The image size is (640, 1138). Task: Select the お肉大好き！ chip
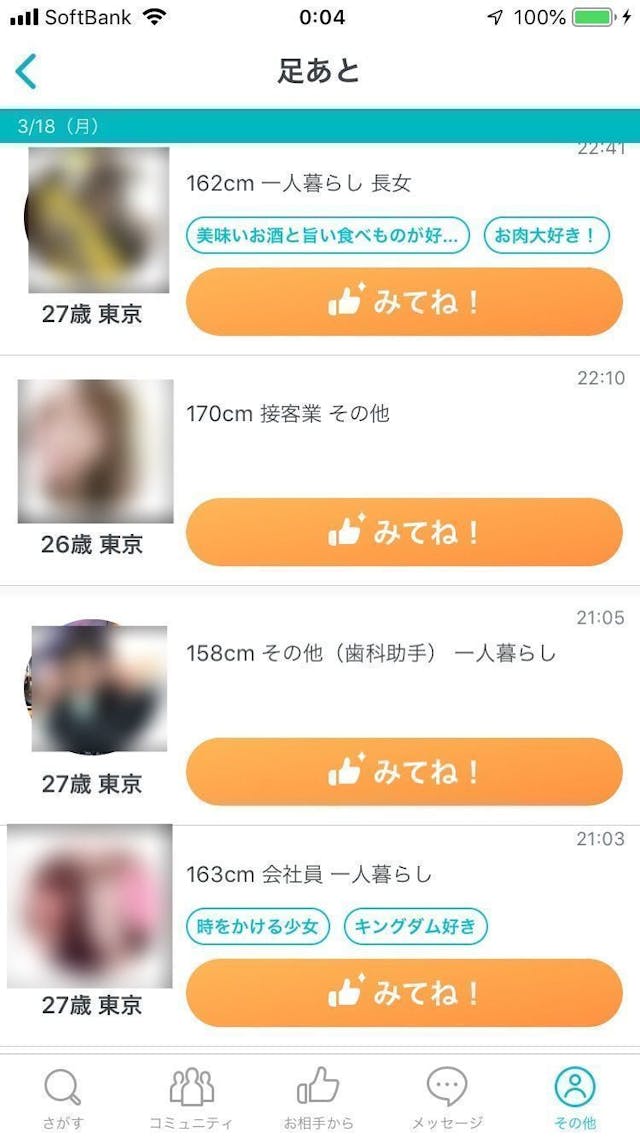pyautogui.click(x=545, y=236)
